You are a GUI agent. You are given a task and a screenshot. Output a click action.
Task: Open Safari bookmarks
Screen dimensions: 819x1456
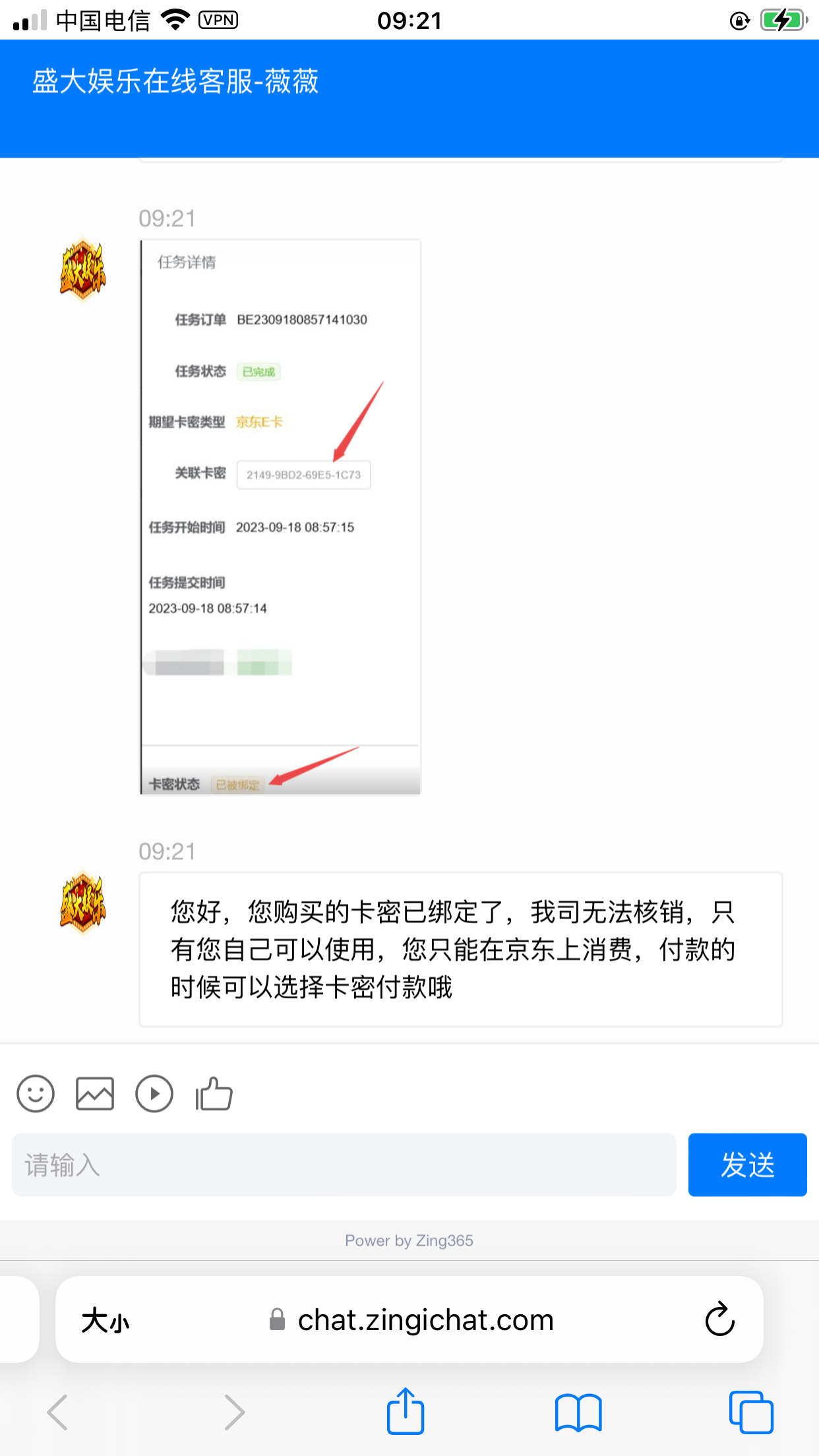point(578,1412)
